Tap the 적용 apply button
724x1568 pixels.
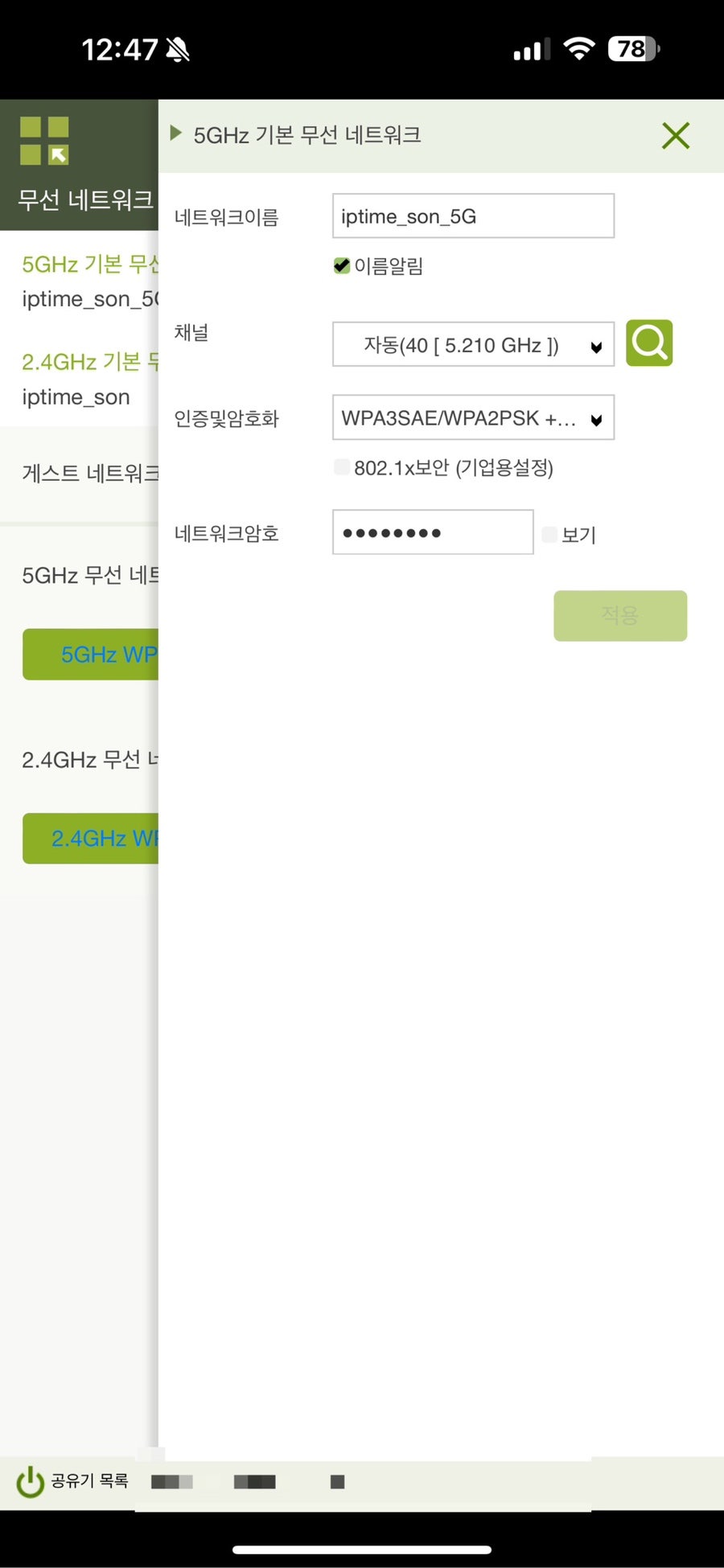(x=620, y=616)
